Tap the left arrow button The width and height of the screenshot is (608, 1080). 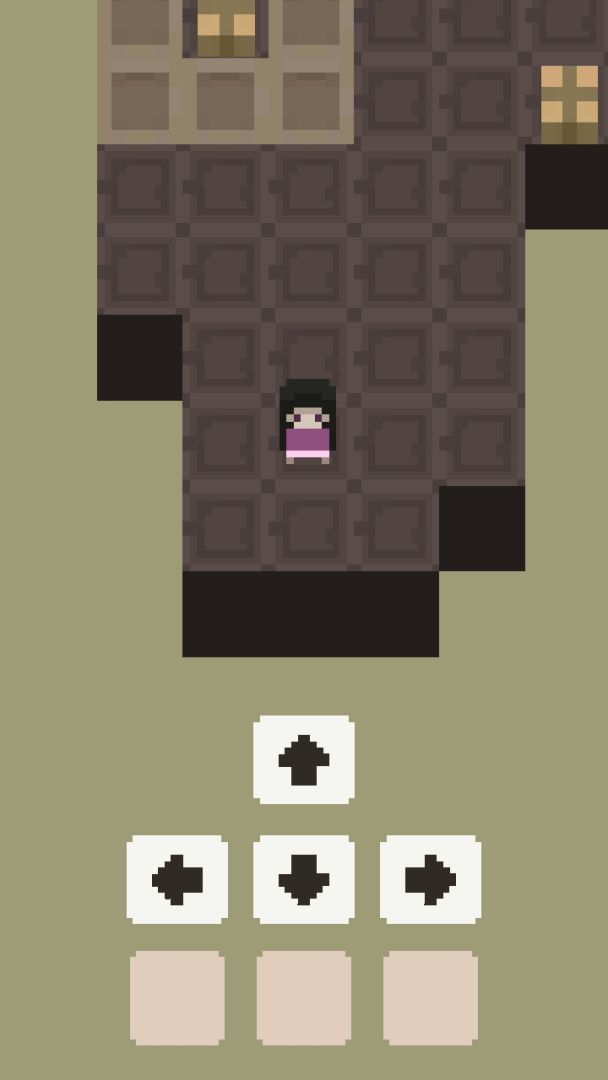pyautogui.click(x=177, y=880)
